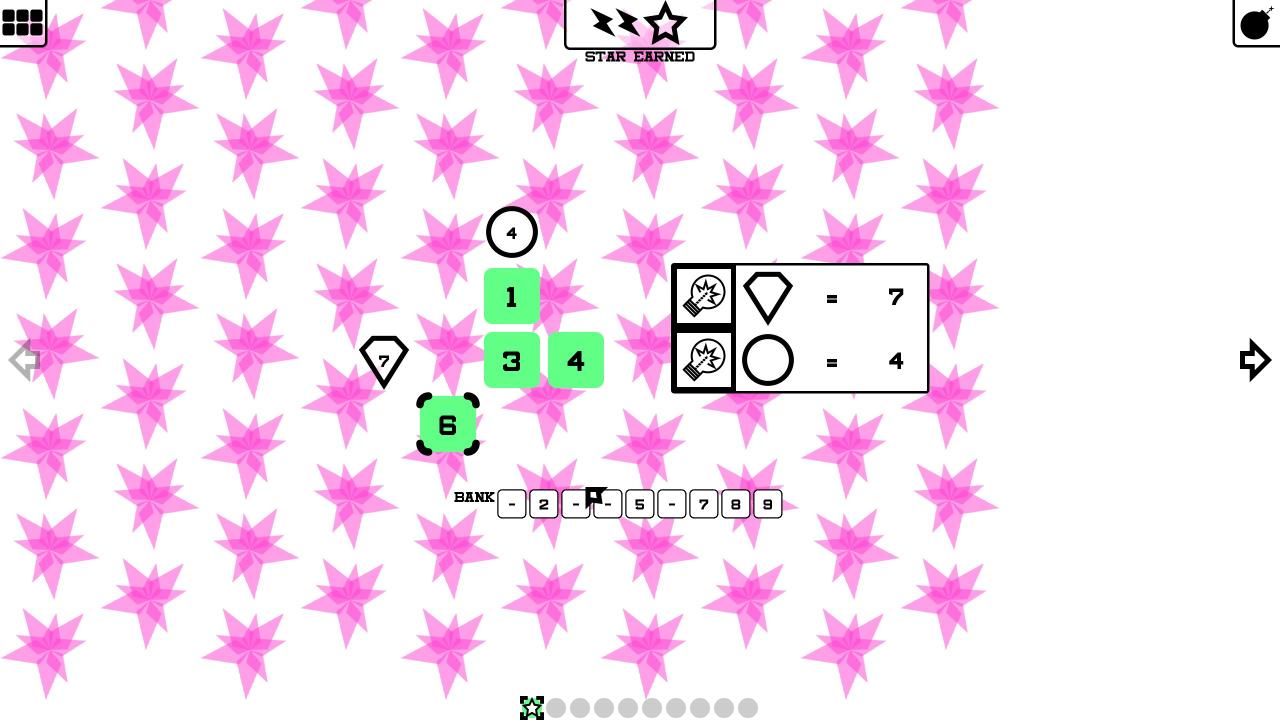Image resolution: width=1280 pixels, height=720 pixels.
Task: Pick number 2 from the bank
Action: tap(543, 504)
